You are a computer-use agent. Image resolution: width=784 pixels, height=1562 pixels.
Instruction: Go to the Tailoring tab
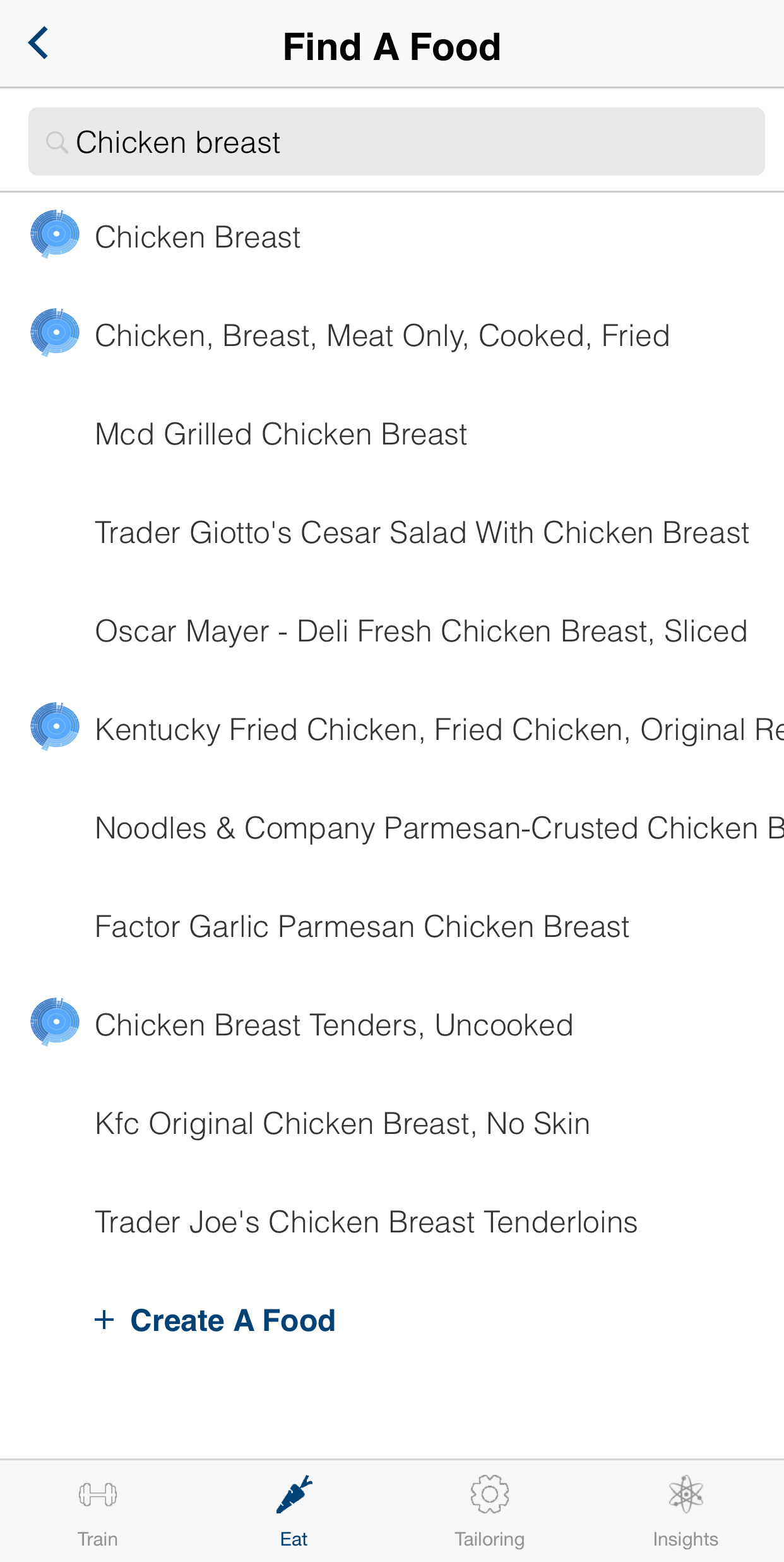click(x=490, y=1511)
